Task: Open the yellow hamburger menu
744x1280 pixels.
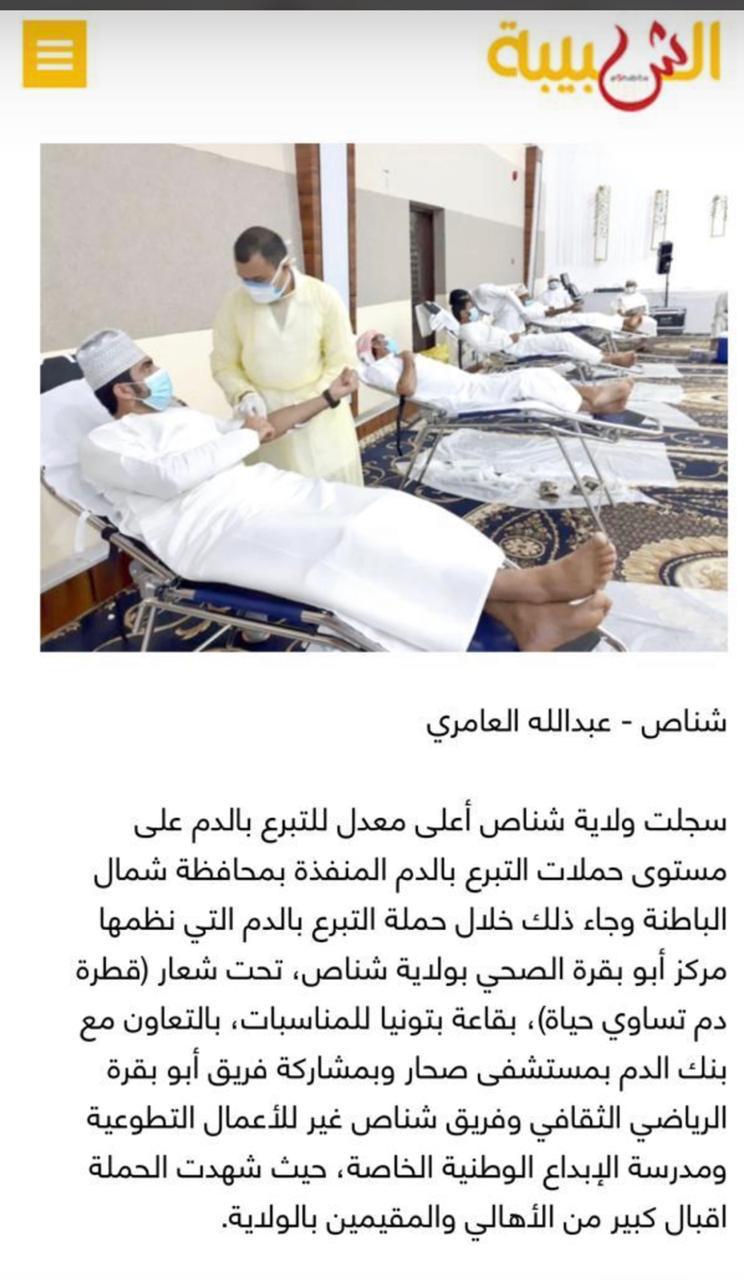Action: (x=55, y=54)
